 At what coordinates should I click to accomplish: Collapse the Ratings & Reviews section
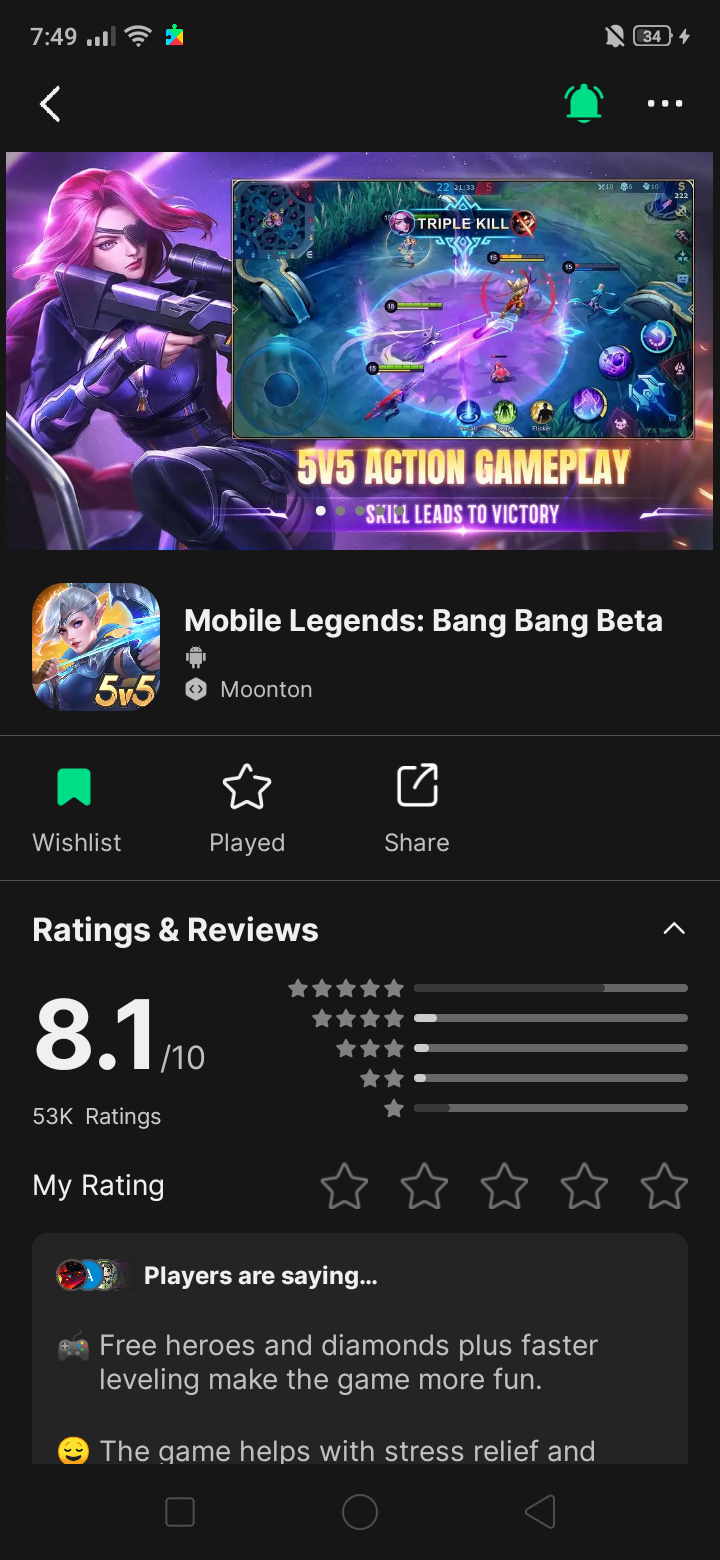tap(674, 929)
